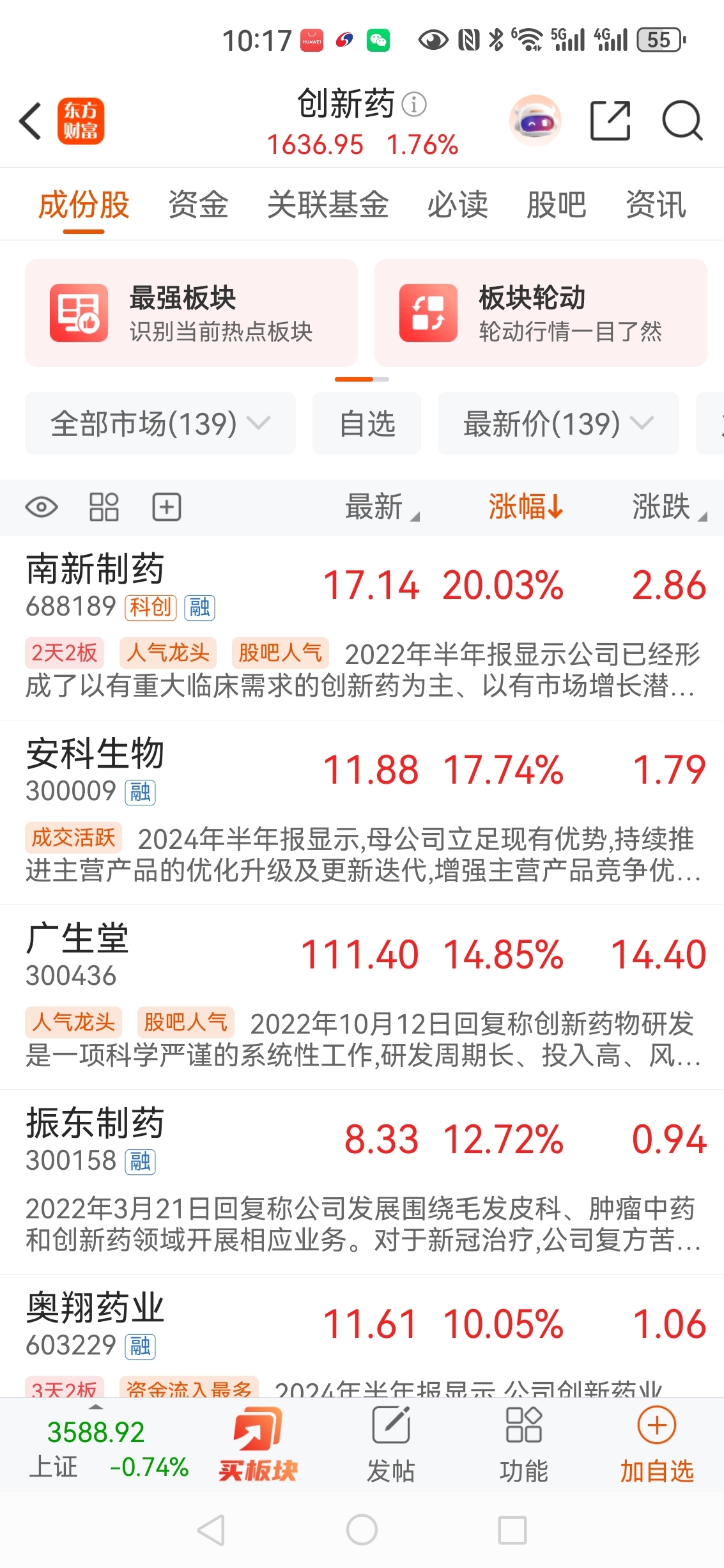Expand the 最新价(139) dropdown

(x=558, y=423)
